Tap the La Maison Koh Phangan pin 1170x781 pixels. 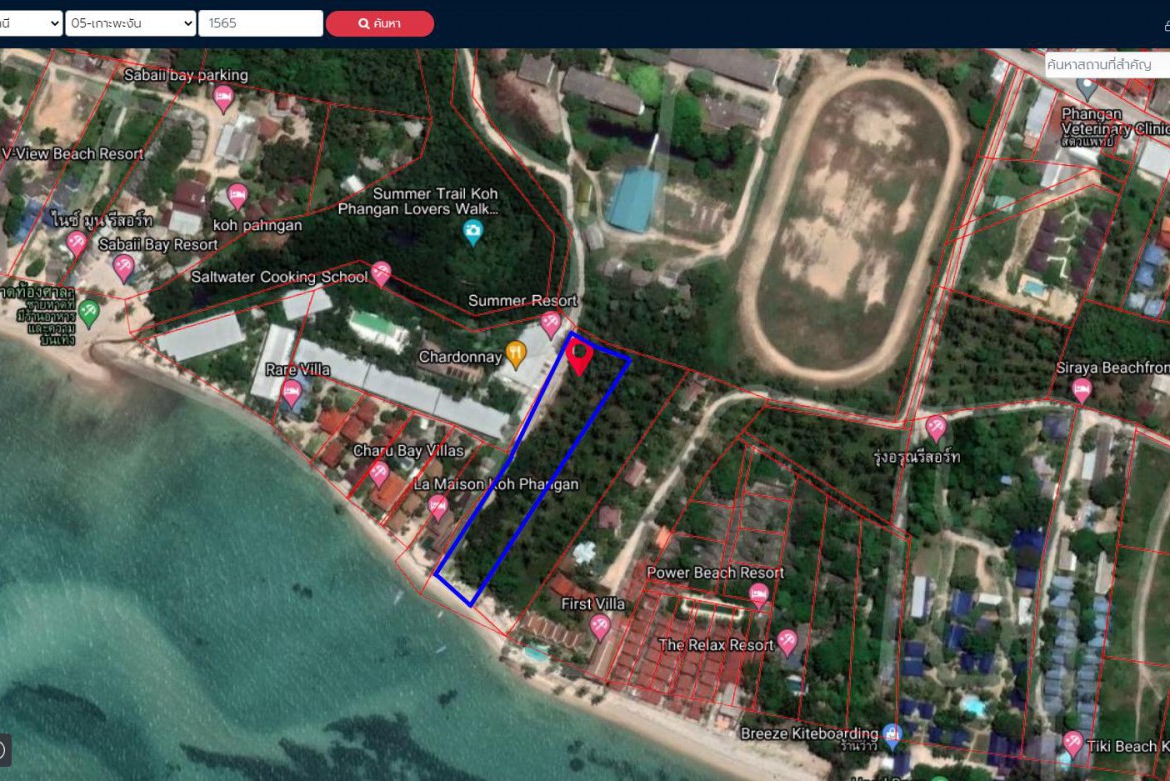[x=438, y=507]
